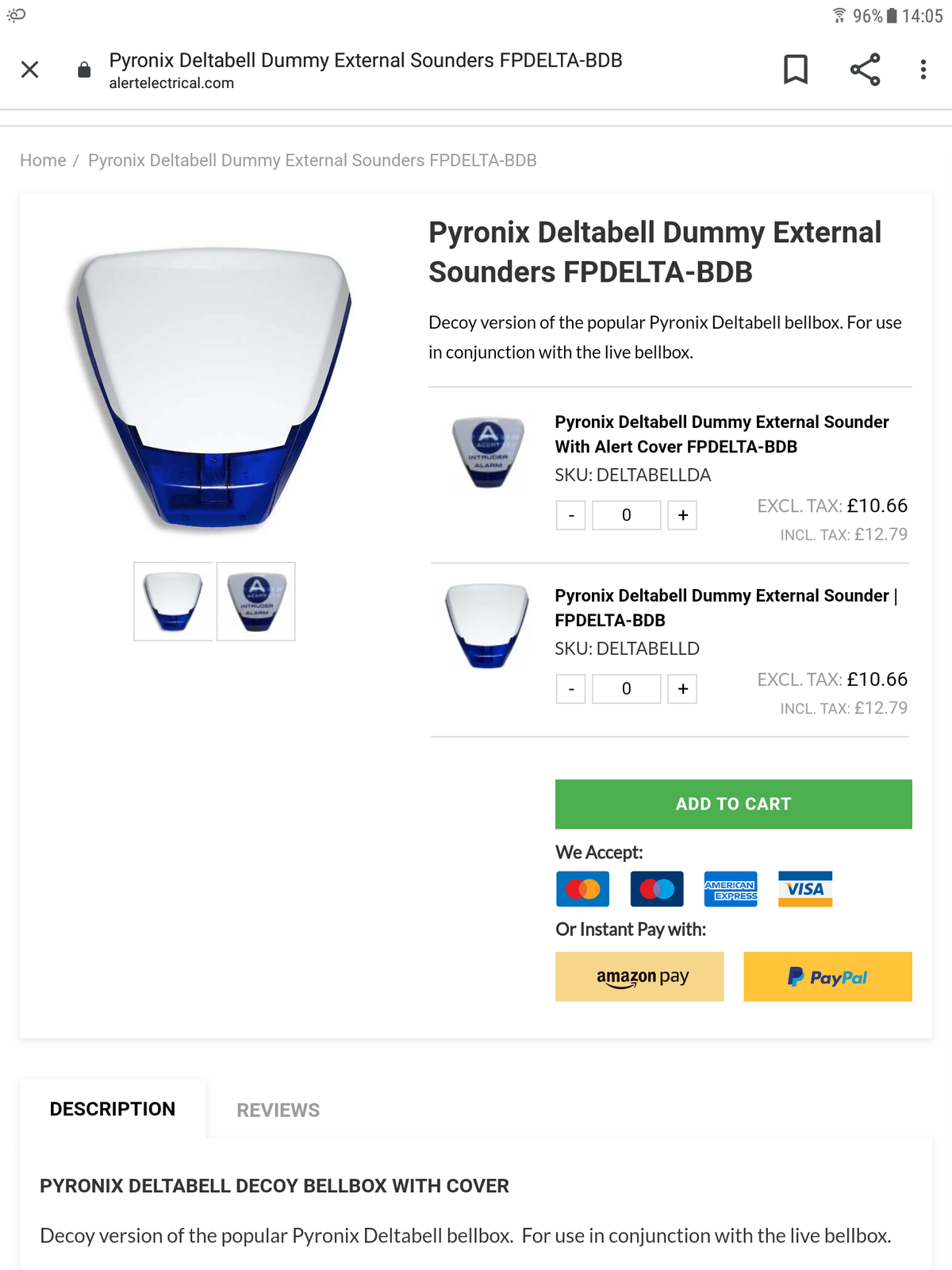
Task: Go to the Home breadcrumb link
Action: [x=43, y=160]
